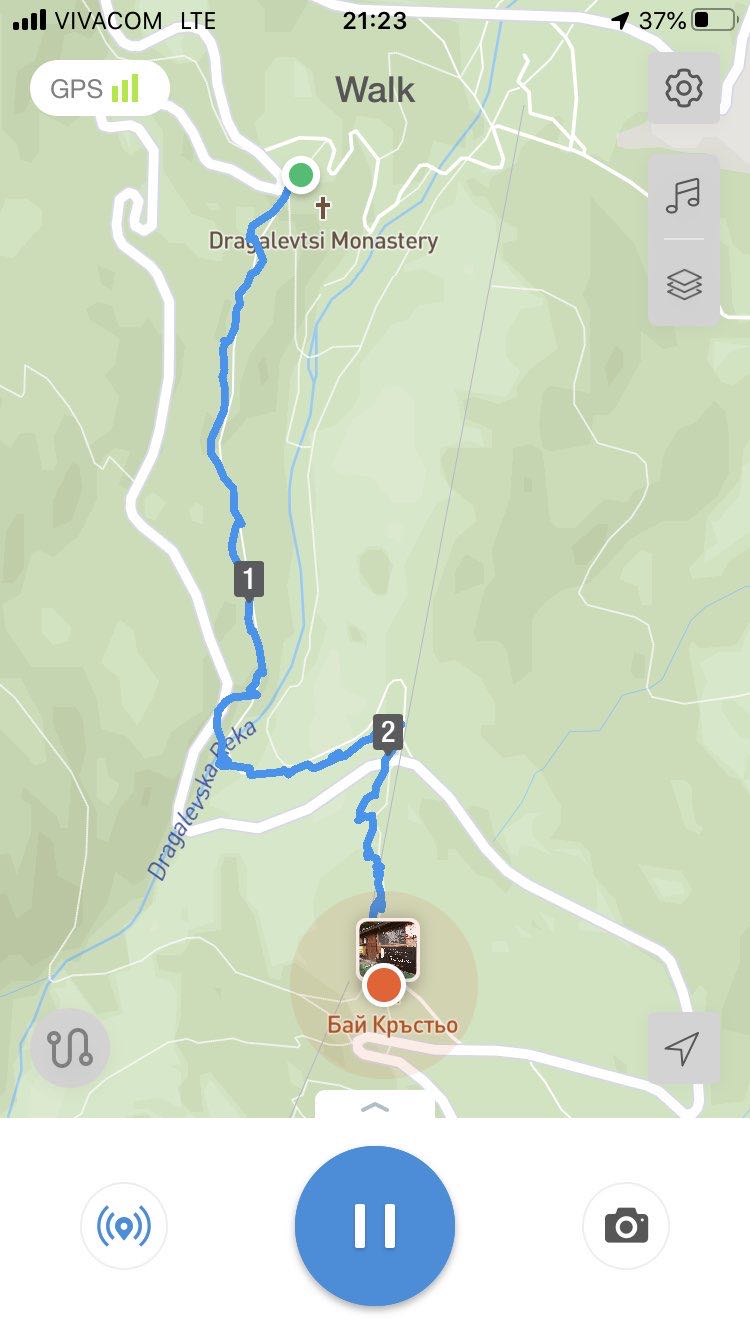
Task: Open the settings gear
Action: (x=684, y=89)
